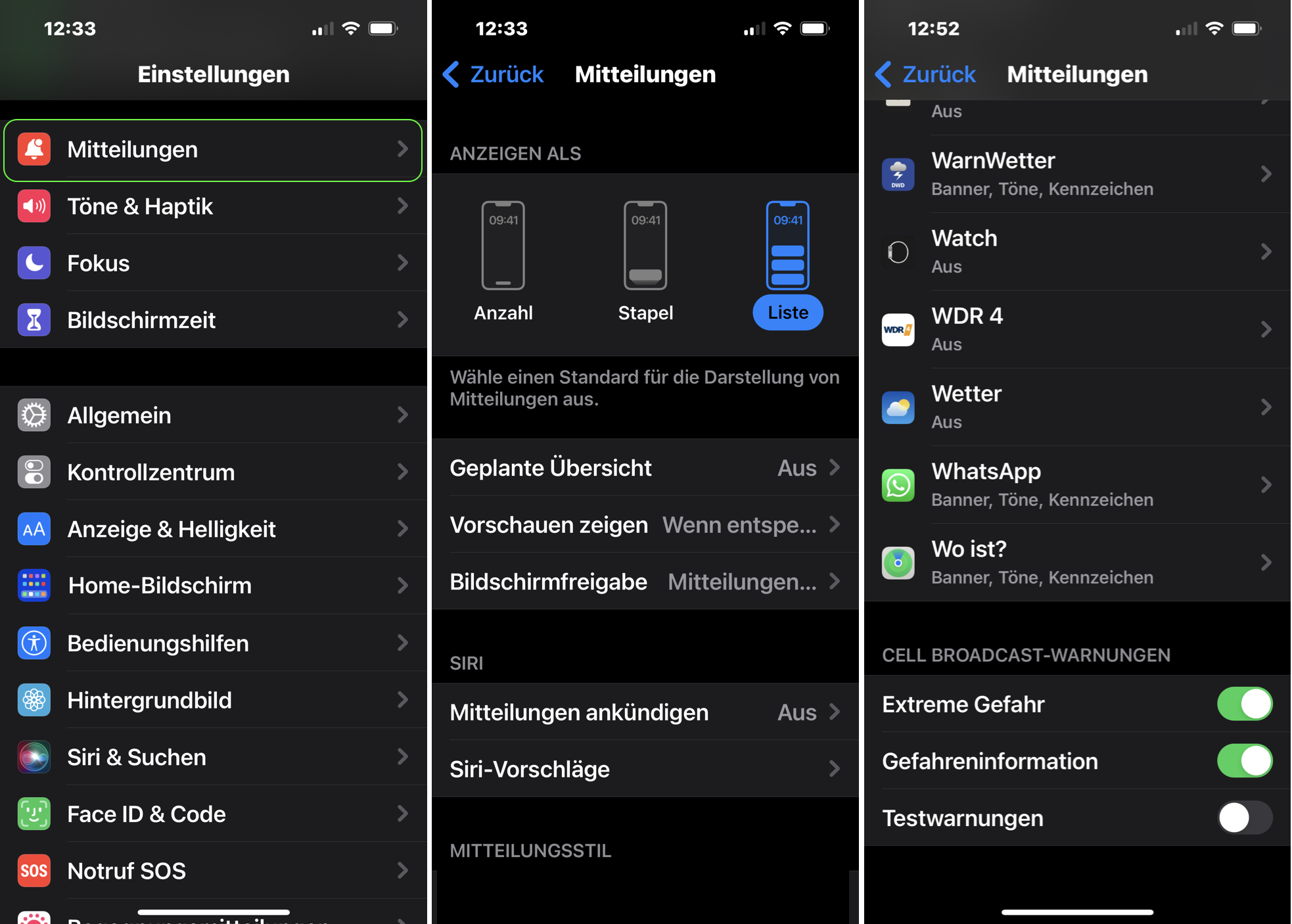Enable the Testwarnungen toggle

pos(1244,818)
